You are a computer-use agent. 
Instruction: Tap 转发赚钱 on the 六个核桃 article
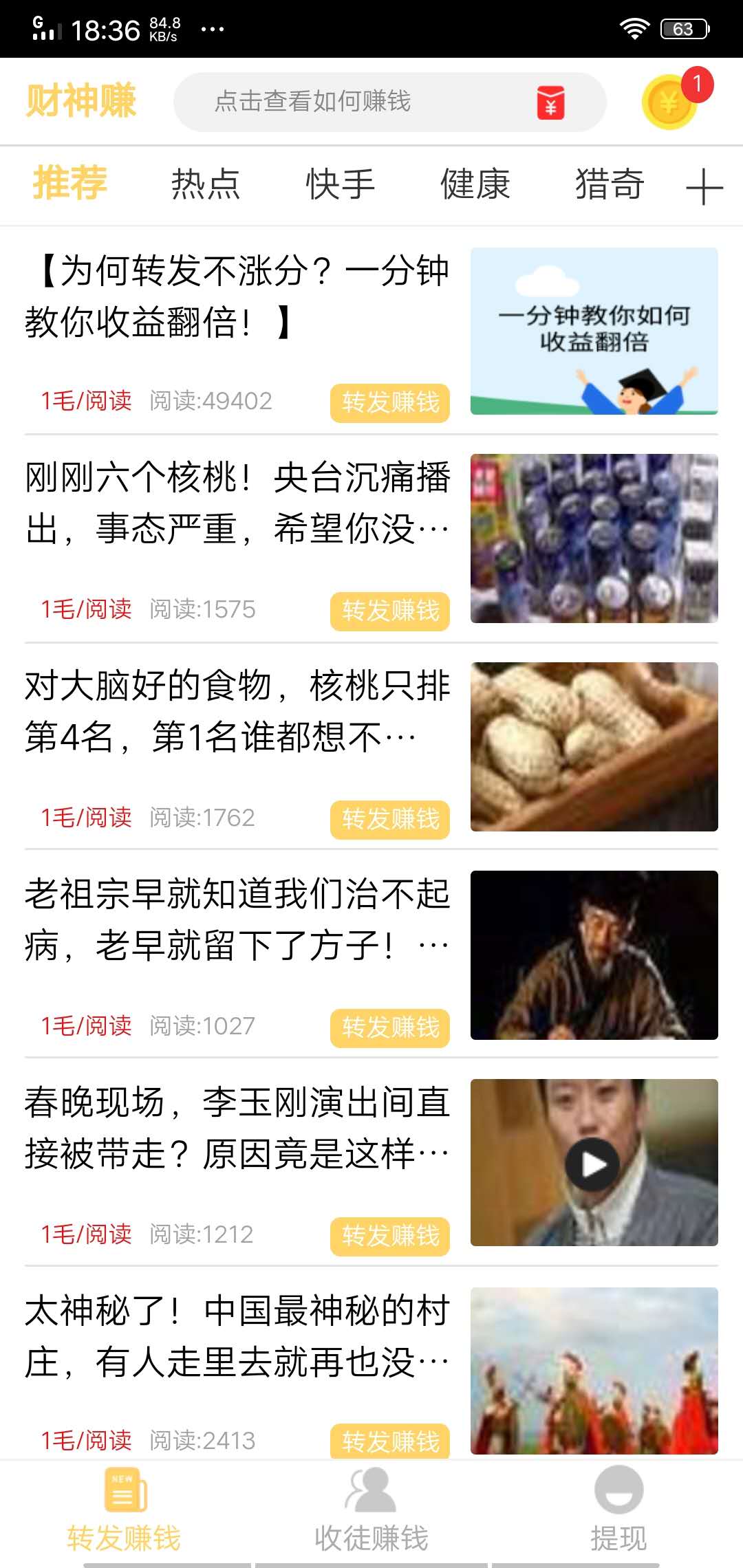tap(389, 611)
